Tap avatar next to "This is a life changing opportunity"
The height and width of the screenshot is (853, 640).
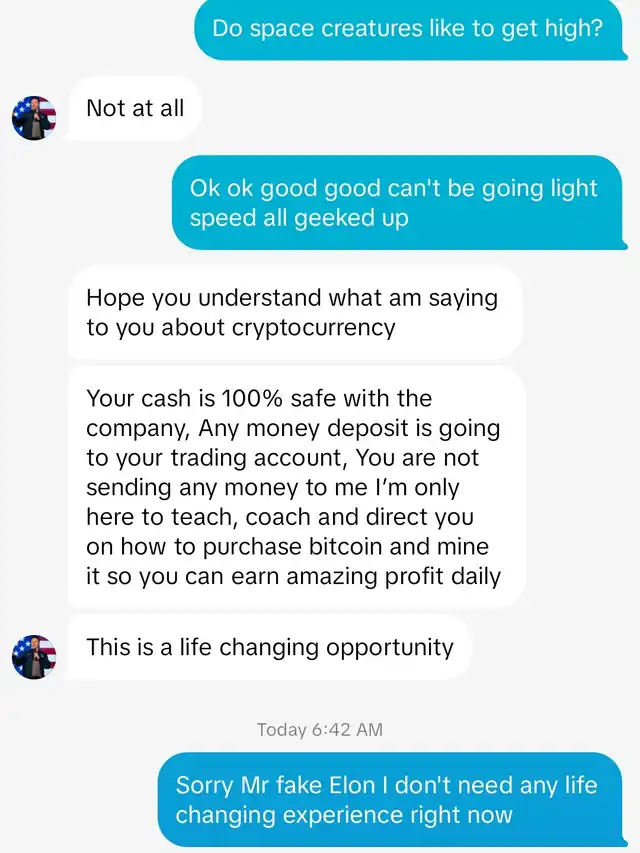pos(34,656)
